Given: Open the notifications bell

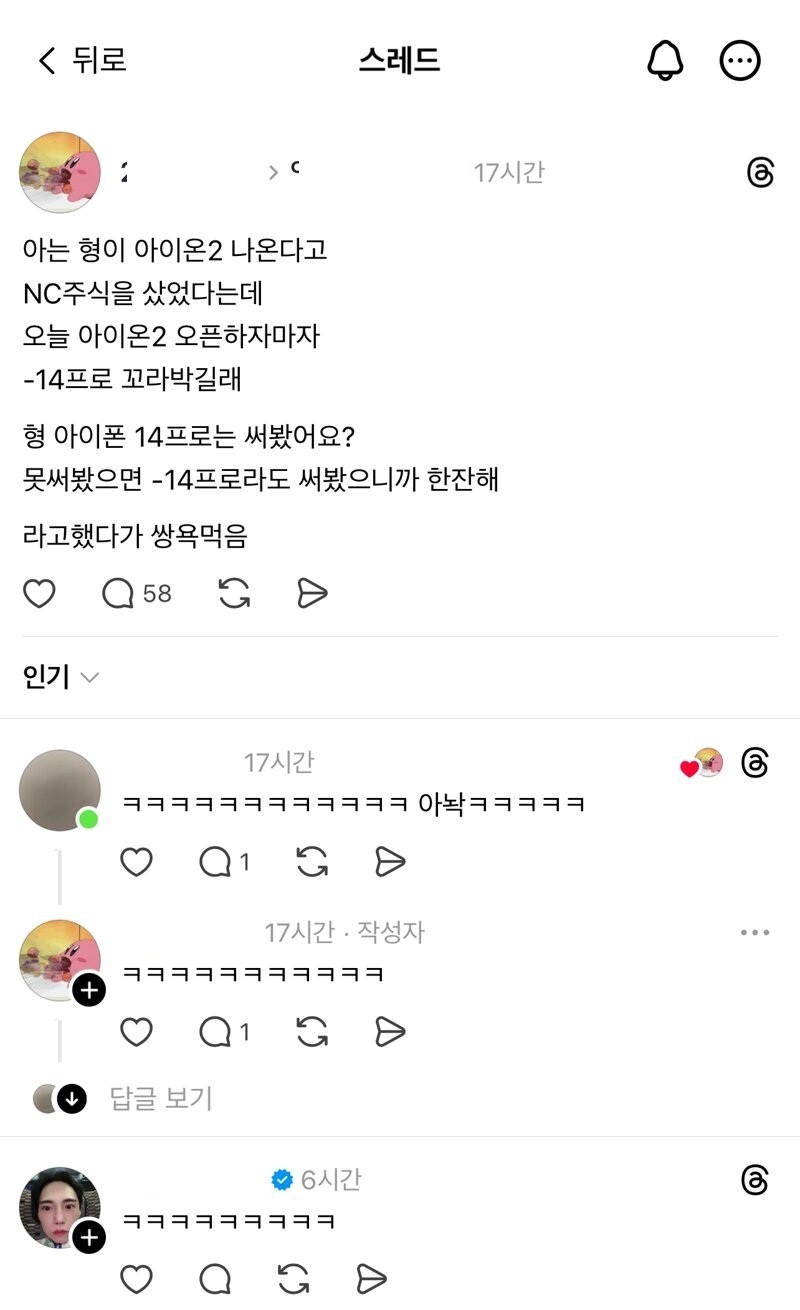Looking at the screenshot, I should (x=664, y=61).
